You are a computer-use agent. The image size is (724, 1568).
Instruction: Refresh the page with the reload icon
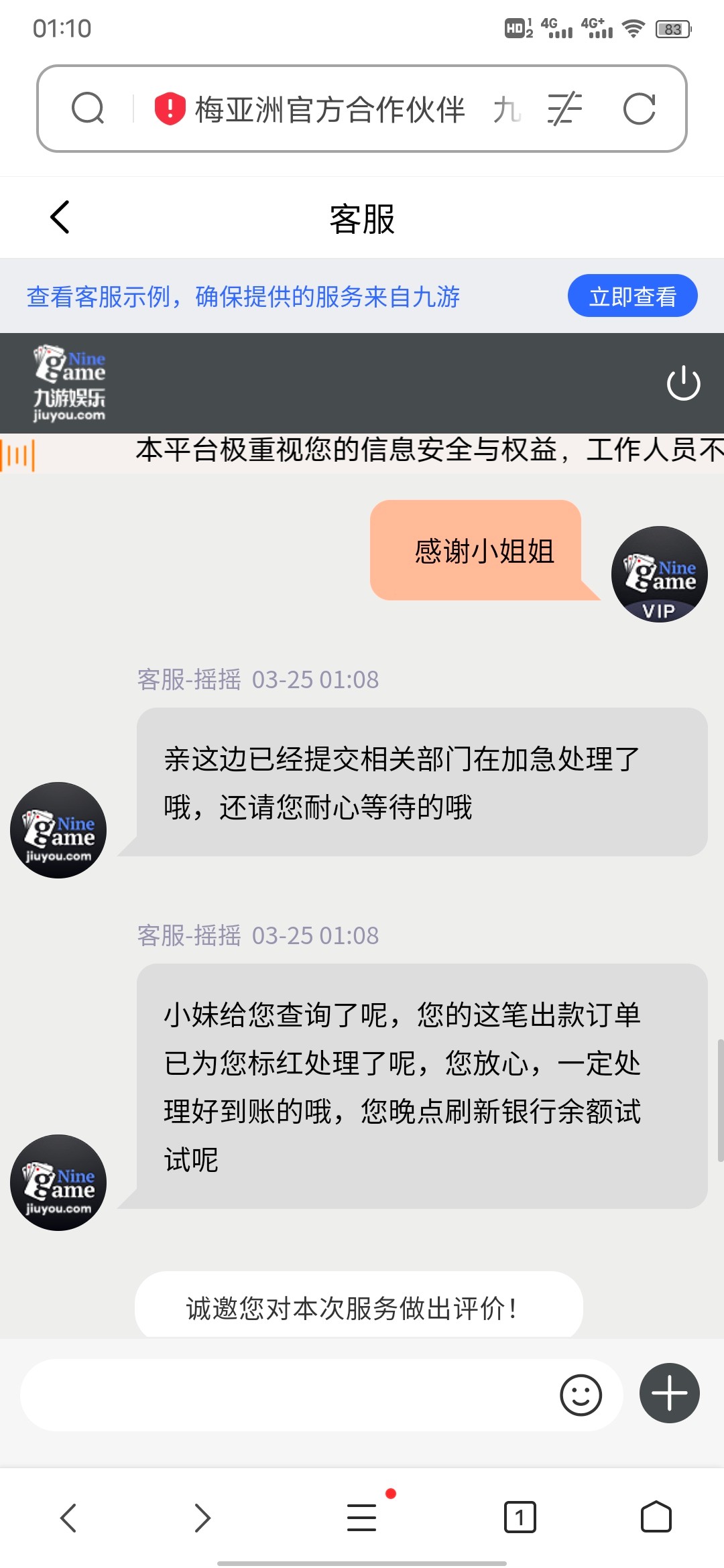642,107
